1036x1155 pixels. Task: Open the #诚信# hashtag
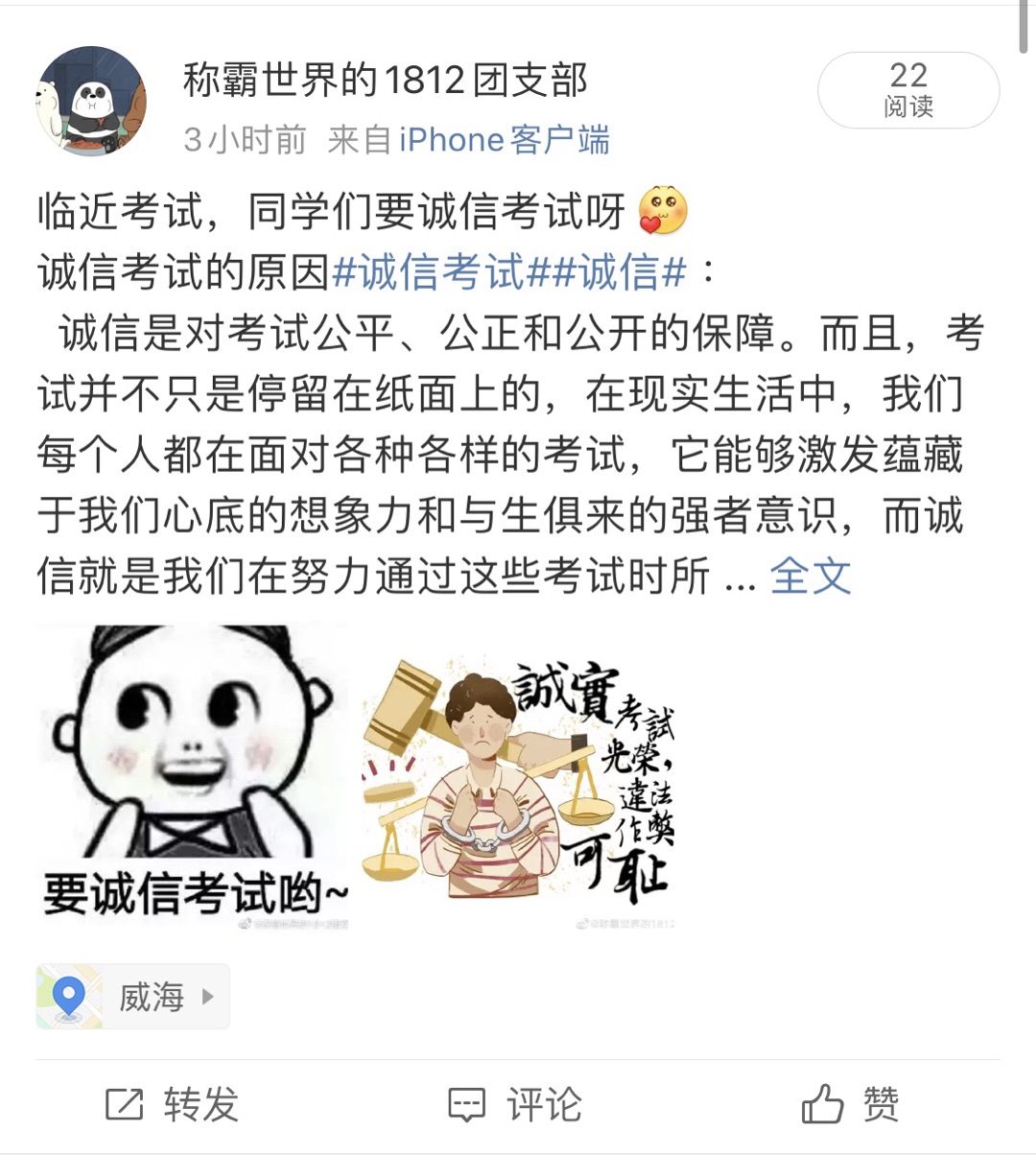coord(620,272)
